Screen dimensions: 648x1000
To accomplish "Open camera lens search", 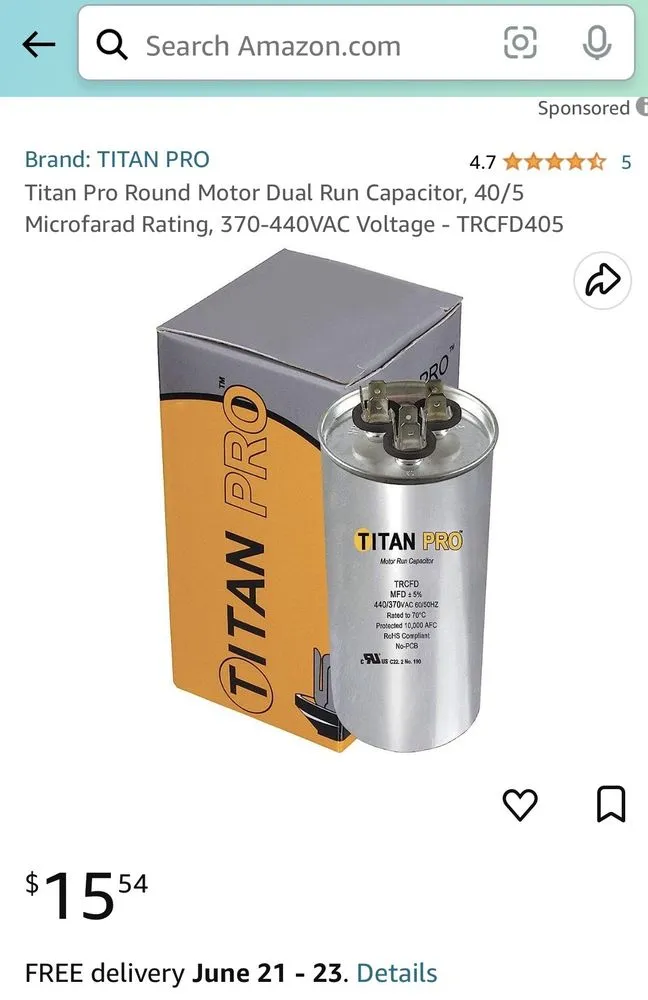I will click(520, 43).
